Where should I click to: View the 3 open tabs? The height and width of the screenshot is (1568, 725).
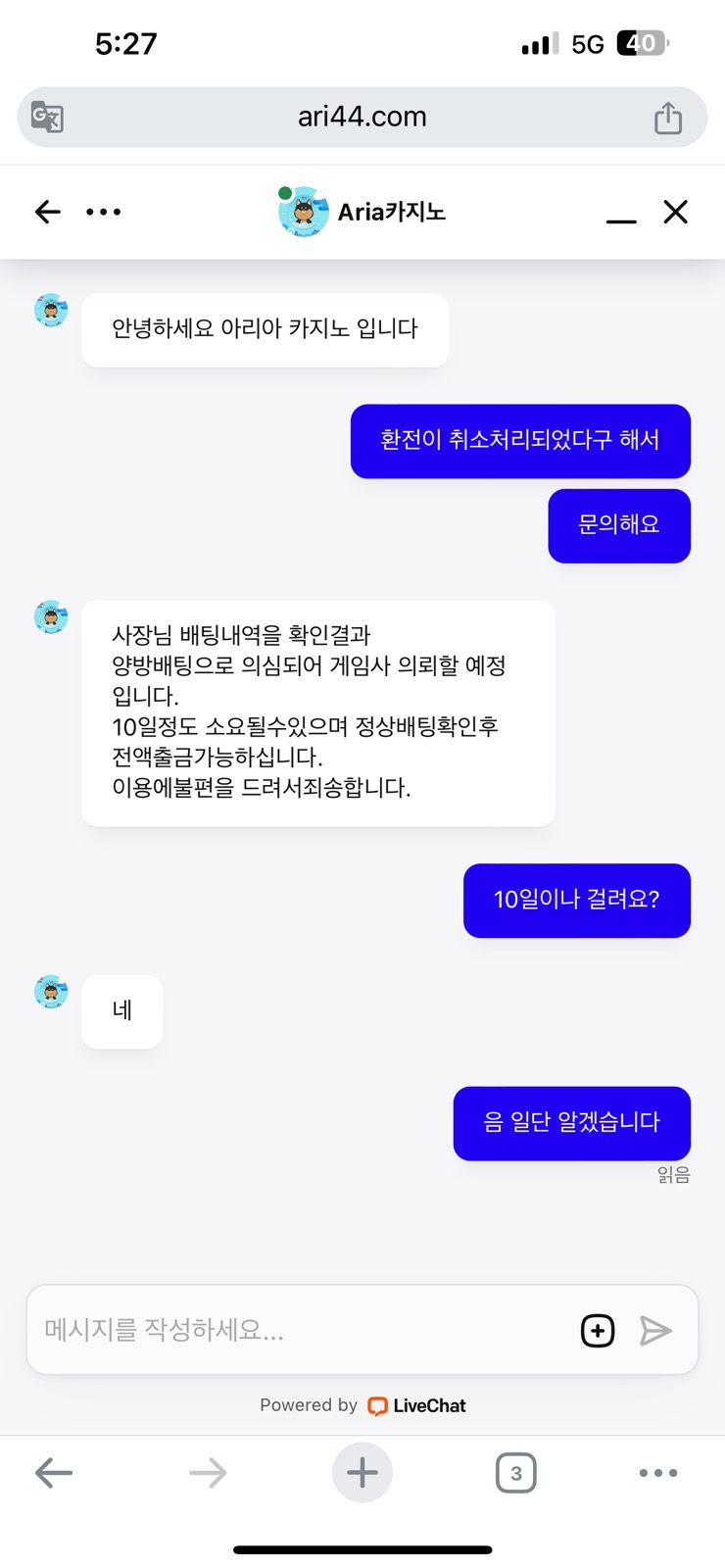click(x=516, y=1473)
